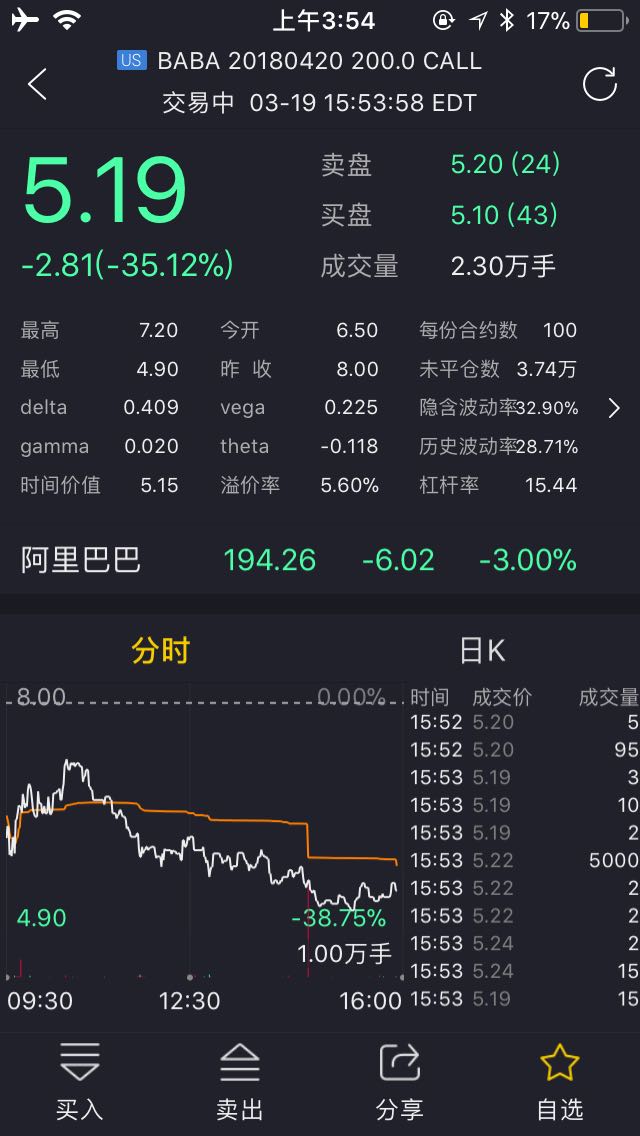Switch to the 日K chart tab
Image resolution: width=640 pixels, height=1136 pixels.
(x=481, y=651)
